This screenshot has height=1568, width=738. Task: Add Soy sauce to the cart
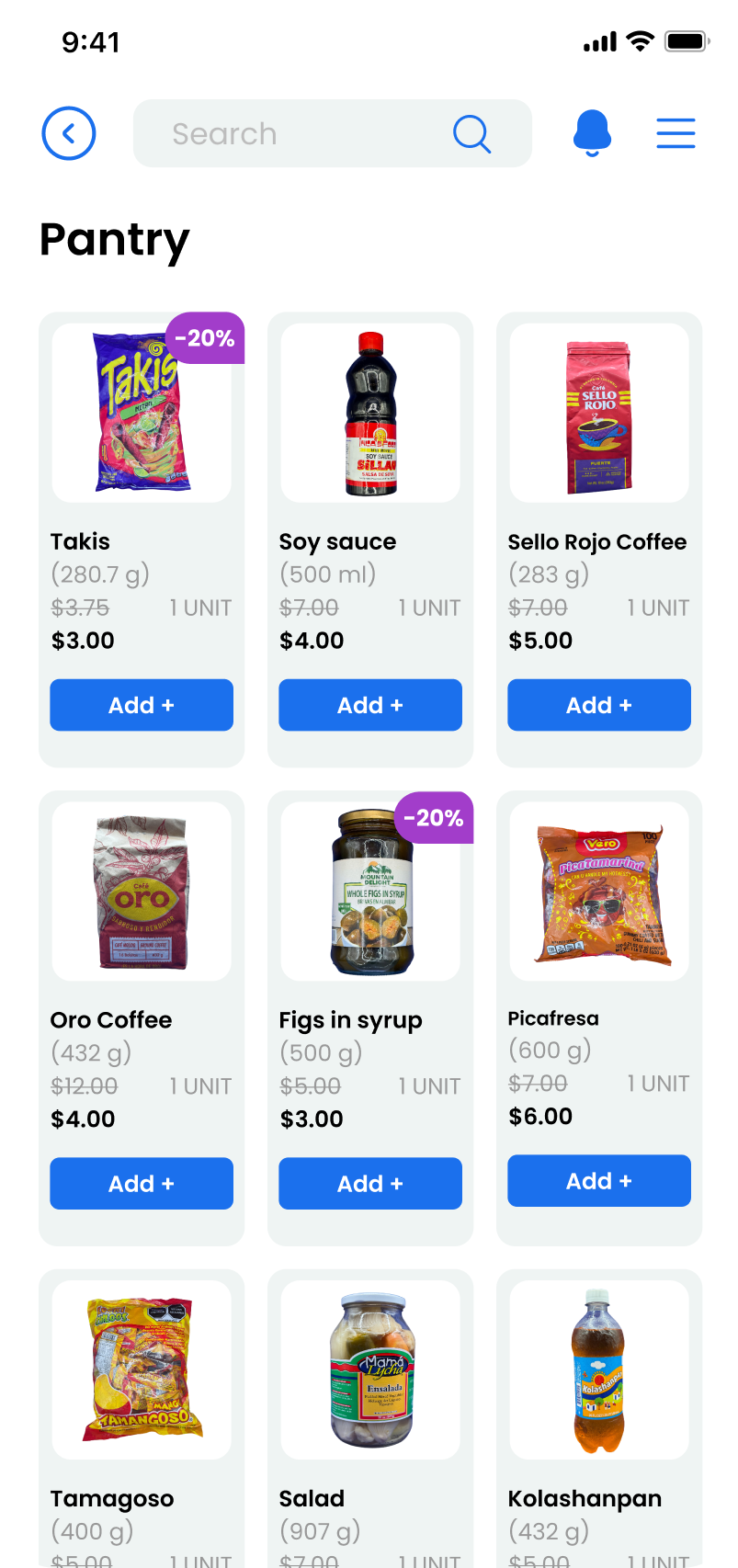click(369, 705)
